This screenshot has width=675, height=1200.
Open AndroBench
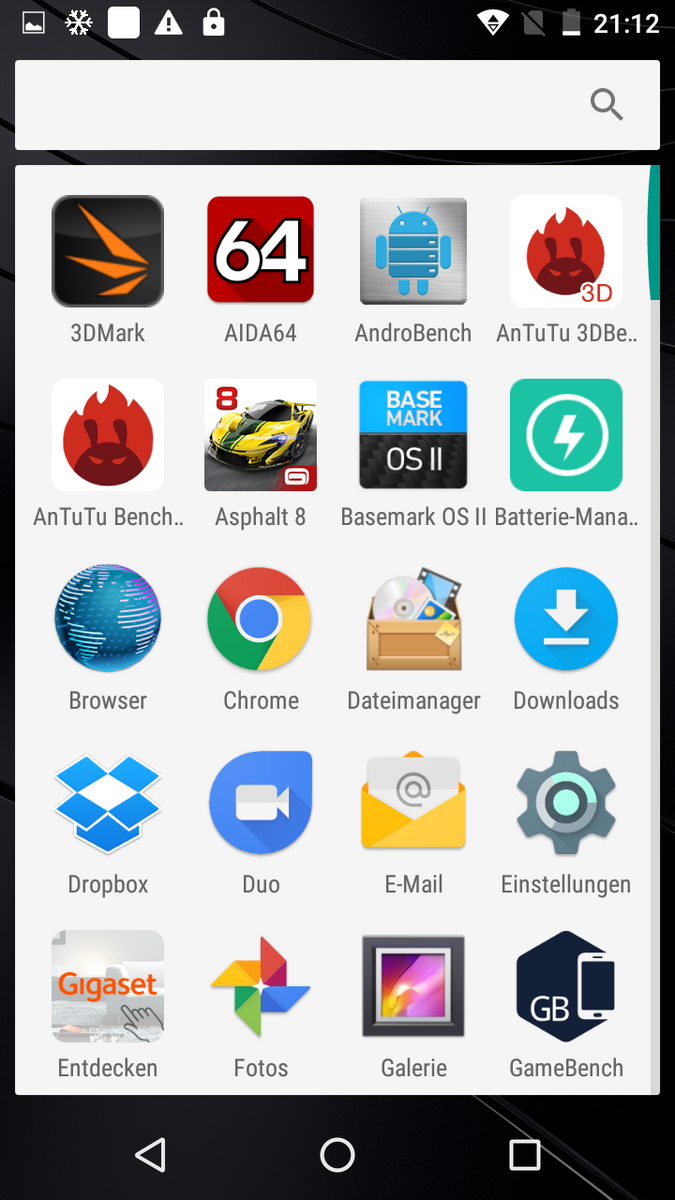click(413, 251)
